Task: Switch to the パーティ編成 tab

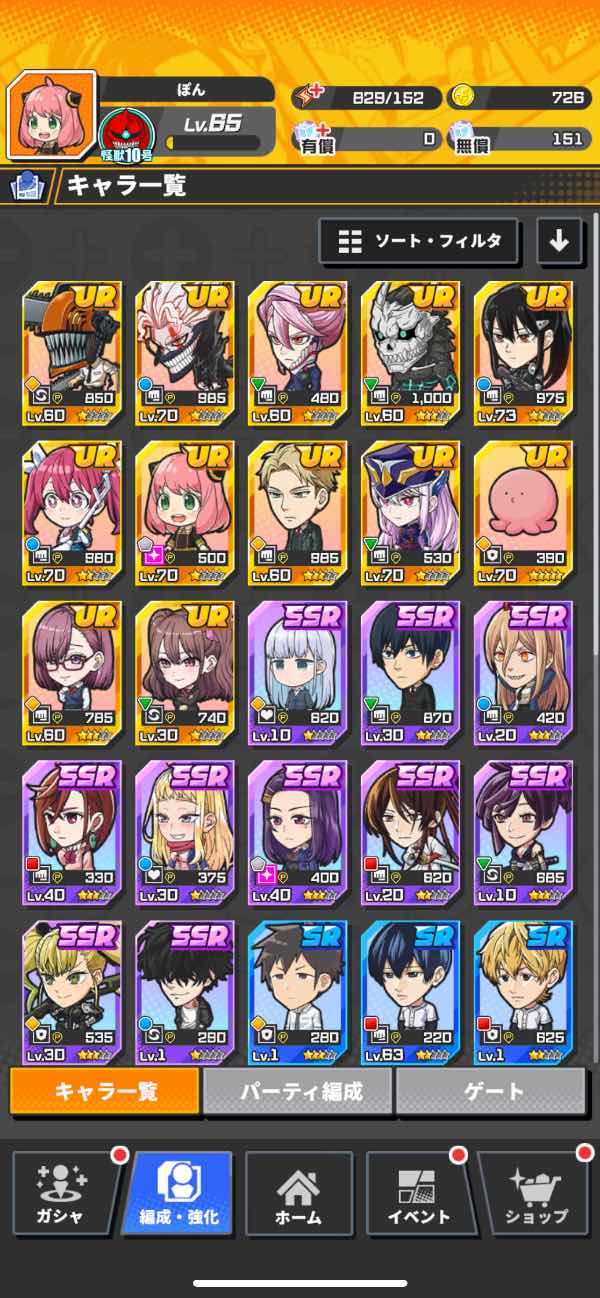Action: tap(300, 1091)
